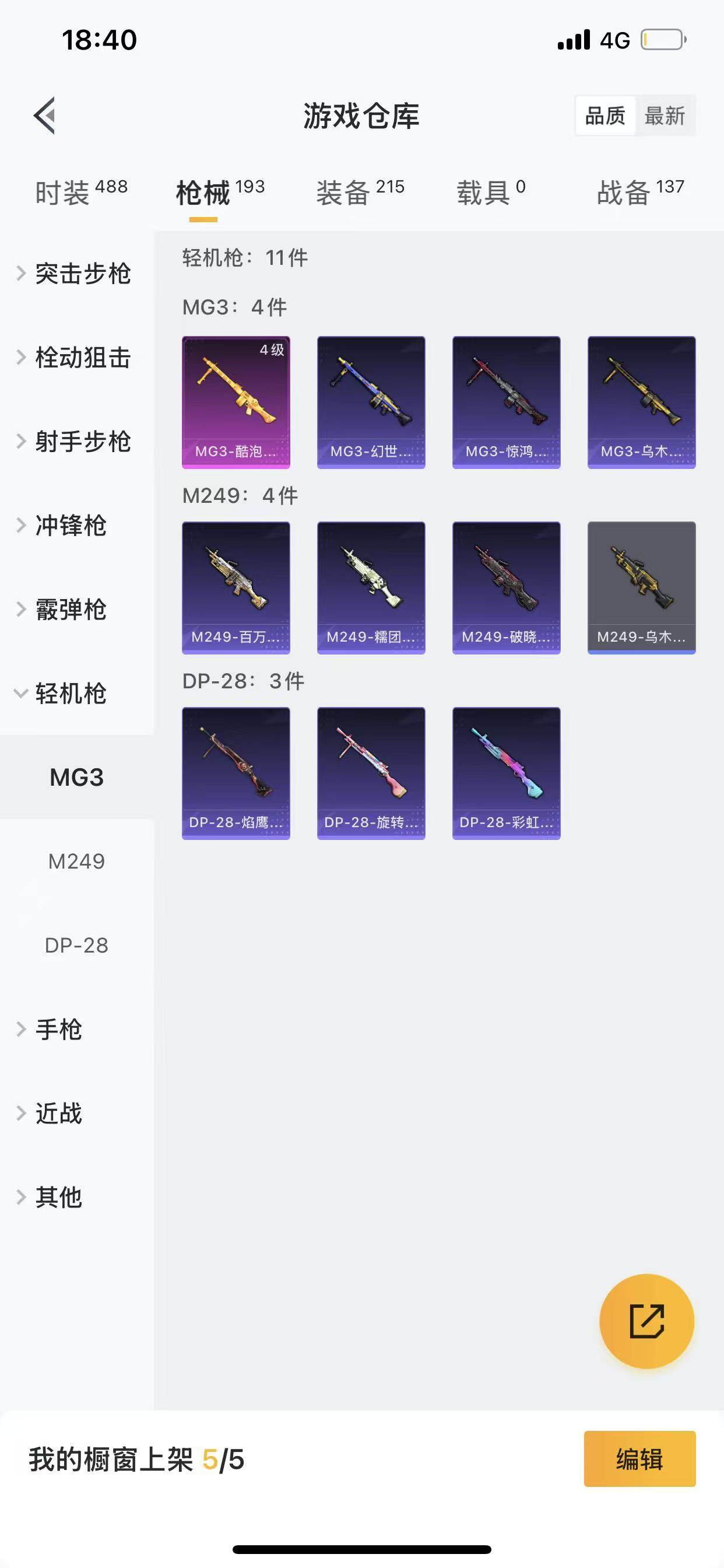This screenshot has height=1568, width=724.
Task: Go back from 游戏仓库
Action: (x=45, y=115)
